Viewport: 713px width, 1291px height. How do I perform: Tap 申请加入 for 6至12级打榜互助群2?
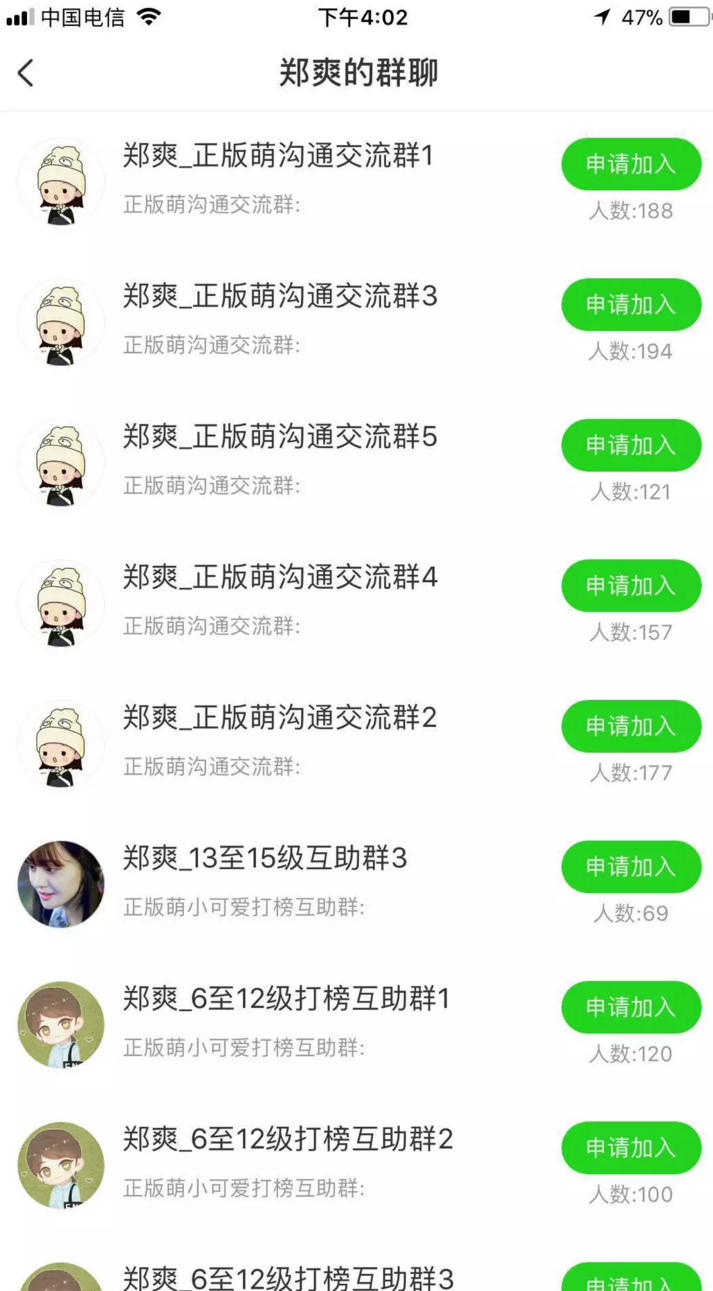pos(631,1147)
